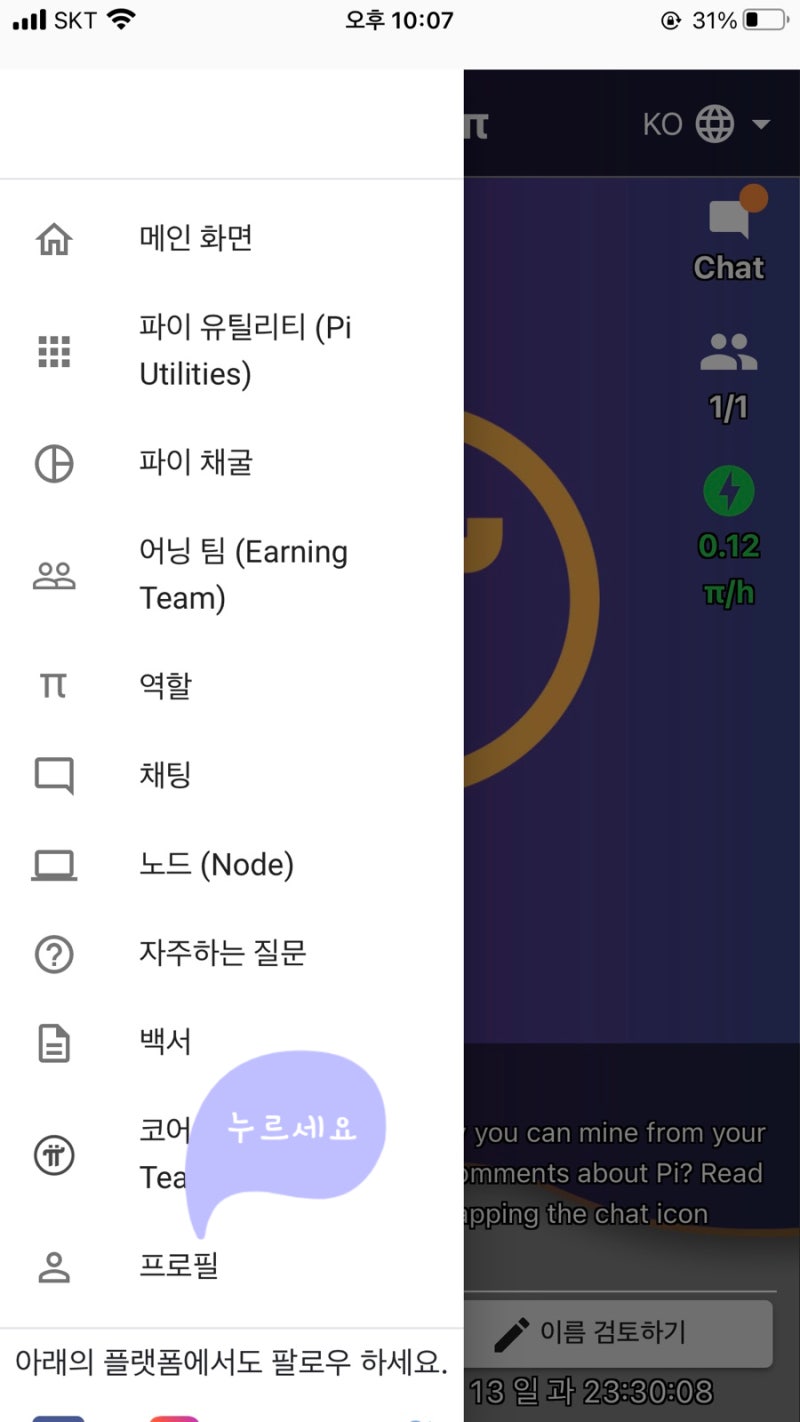The width and height of the screenshot is (800, 1422).
Task: Select the 메인 화면 home icon
Action: click(53, 237)
